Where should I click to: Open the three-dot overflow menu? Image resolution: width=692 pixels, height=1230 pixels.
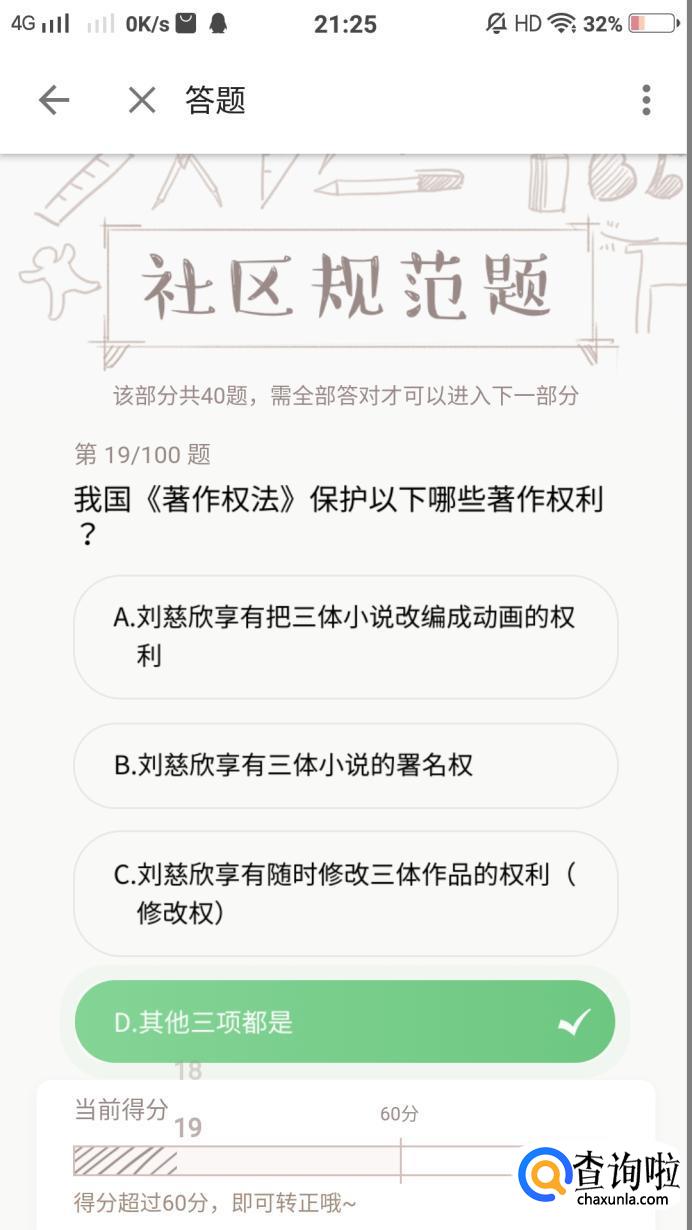click(646, 100)
